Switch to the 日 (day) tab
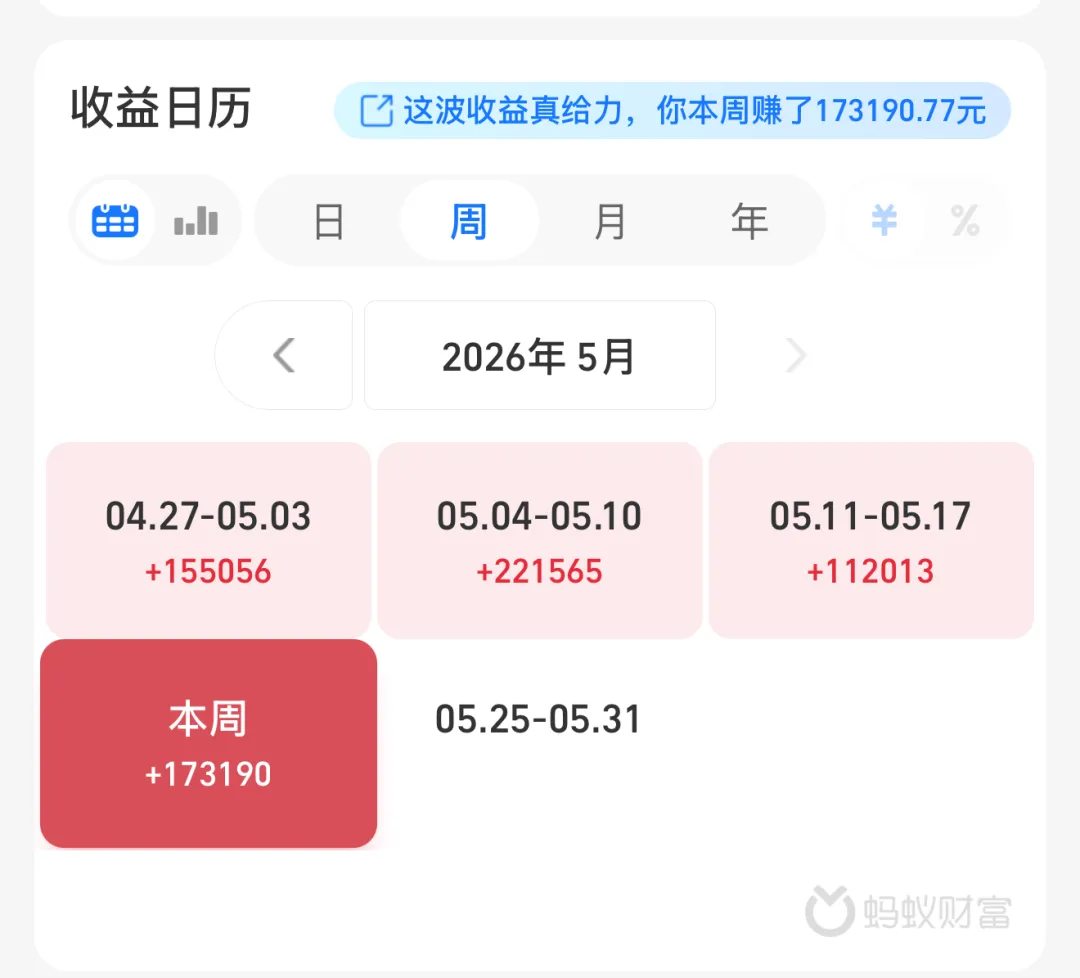Viewport: 1080px width, 978px height. click(x=329, y=221)
